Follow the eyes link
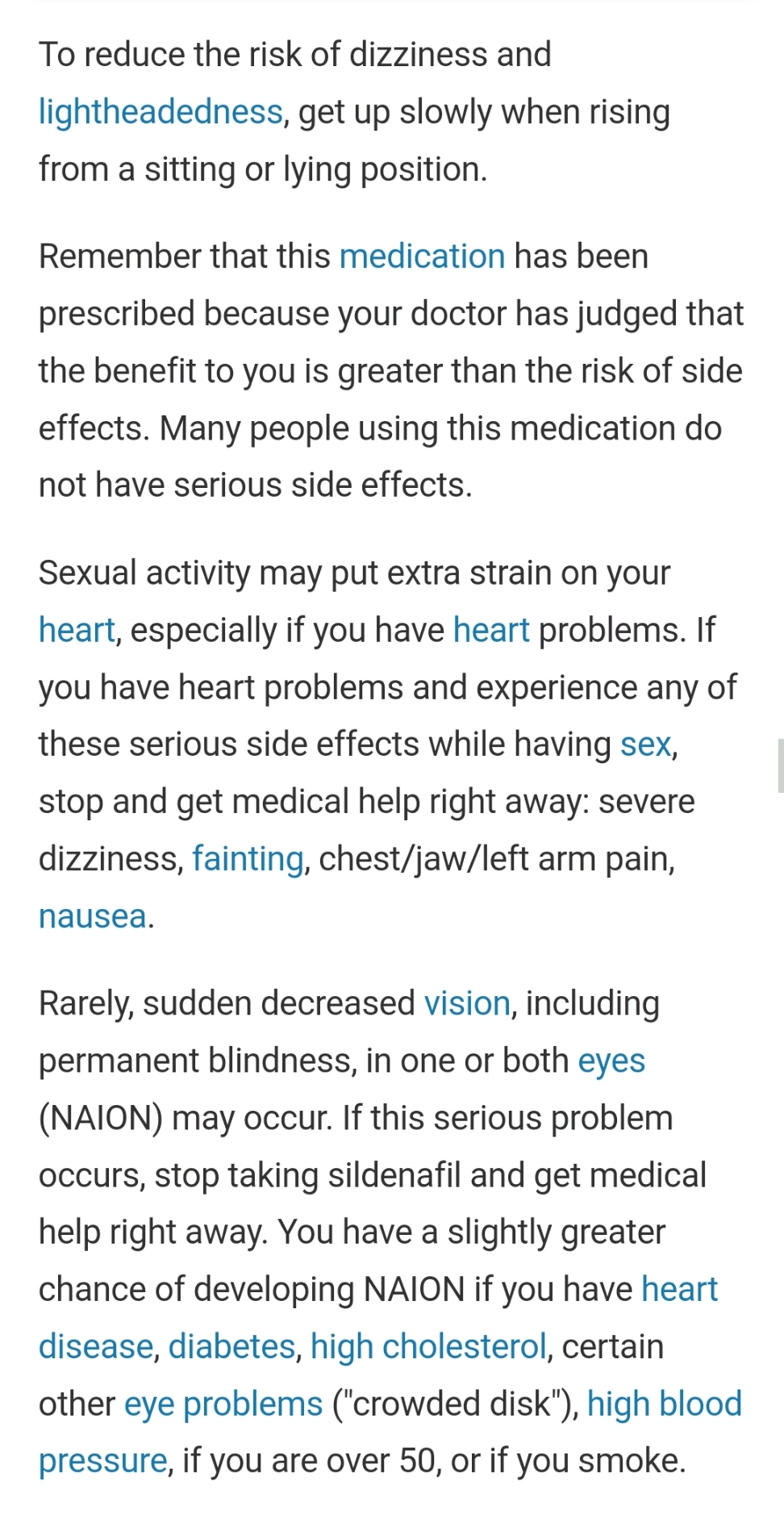The height and width of the screenshot is (1518, 784). 611,1061
